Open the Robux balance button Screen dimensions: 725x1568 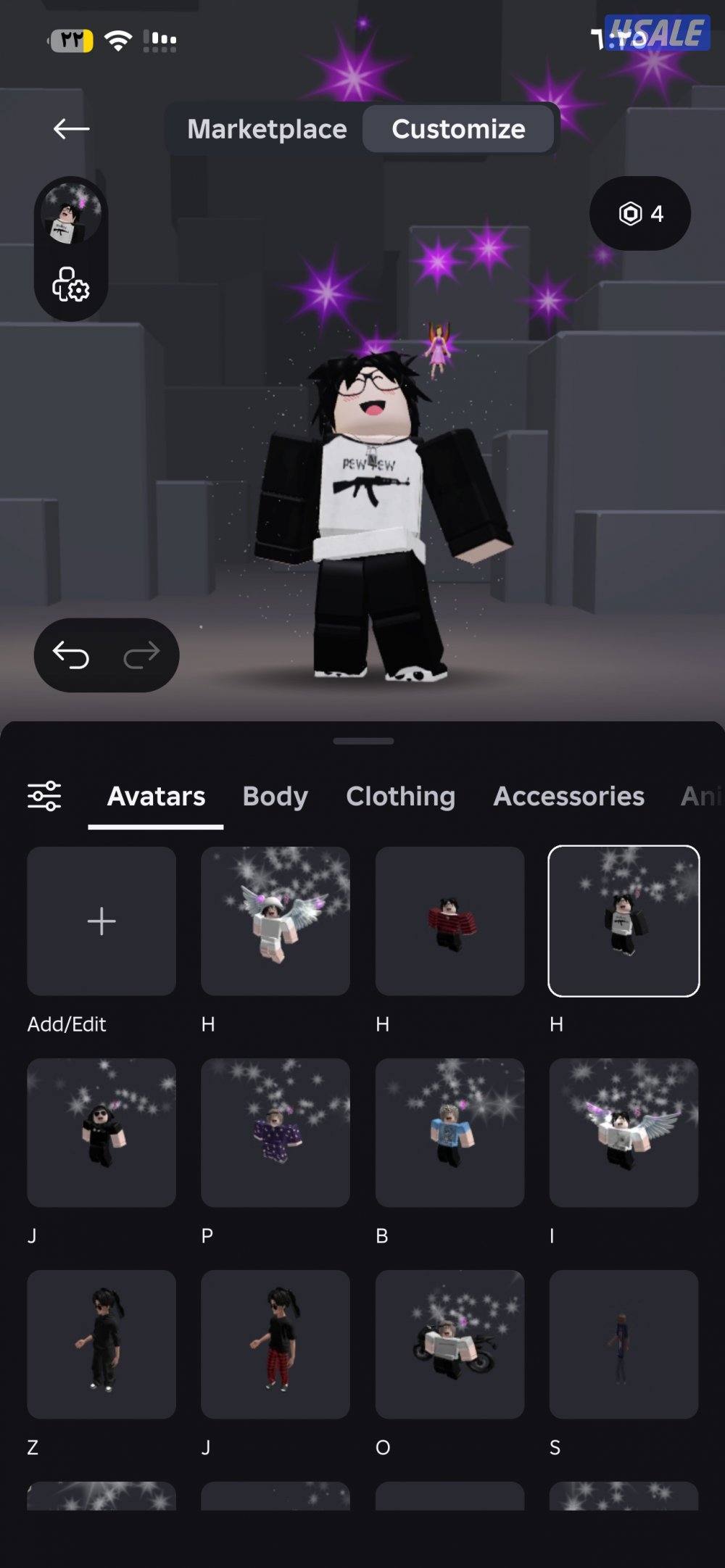click(639, 213)
